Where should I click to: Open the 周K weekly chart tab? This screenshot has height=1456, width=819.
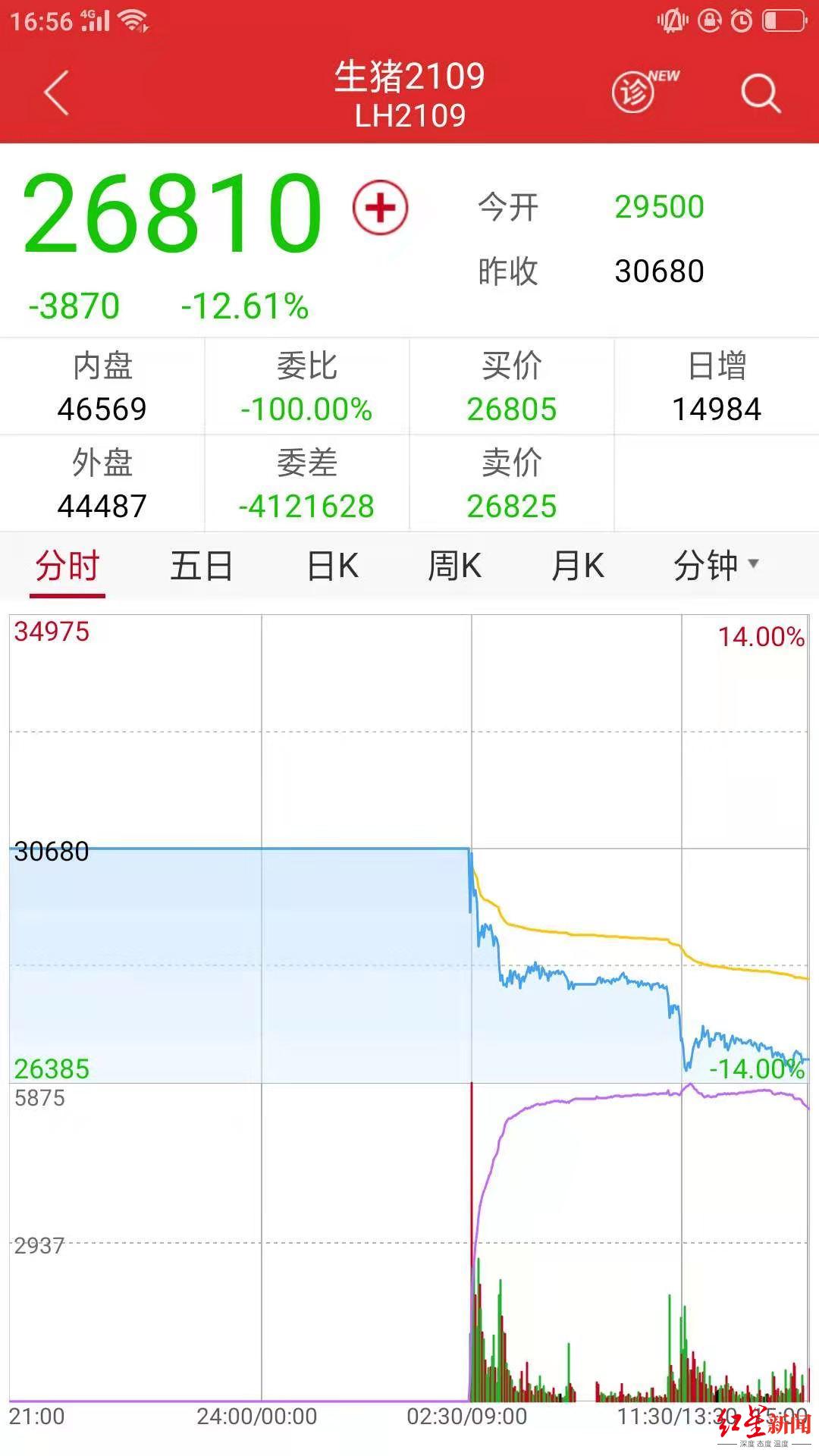click(x=453, y=565)
